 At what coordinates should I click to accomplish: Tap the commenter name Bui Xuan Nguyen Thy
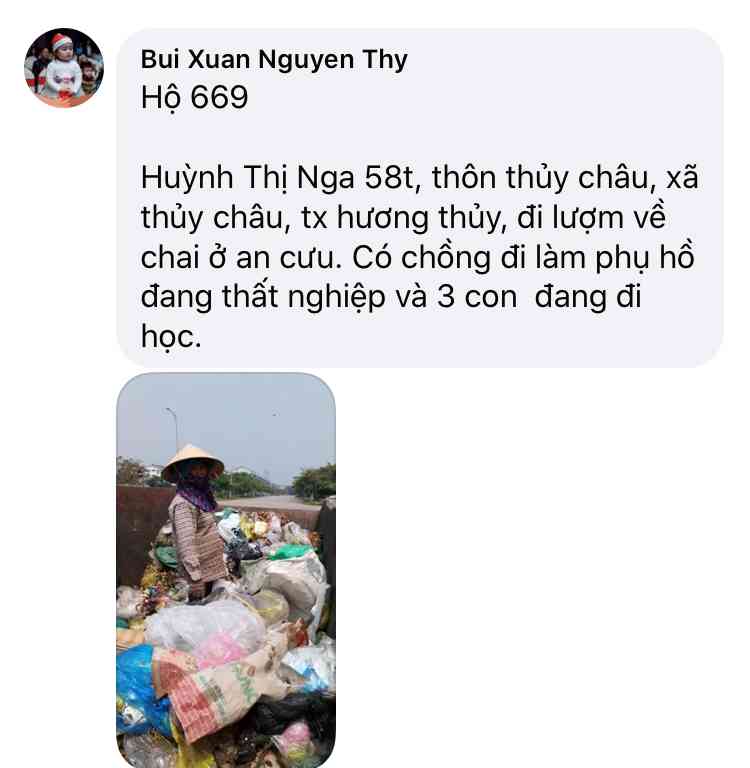(x=275, y=59)
